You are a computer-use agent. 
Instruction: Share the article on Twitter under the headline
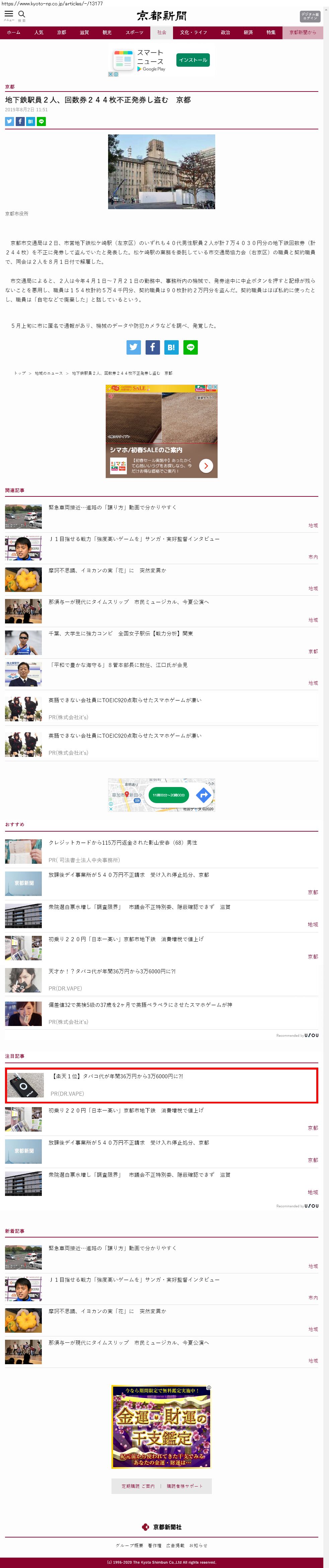[9, 121]
